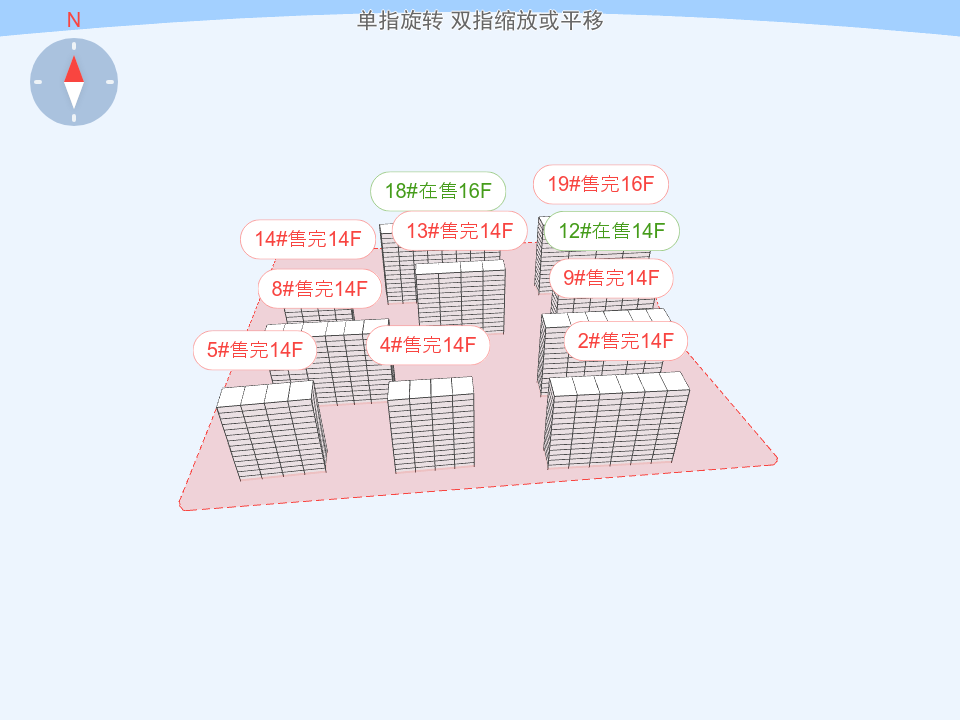The height and width of the screenshot is (720, 960).
Task: Tap building 5# 售完14F label
Action: point(254,350)
